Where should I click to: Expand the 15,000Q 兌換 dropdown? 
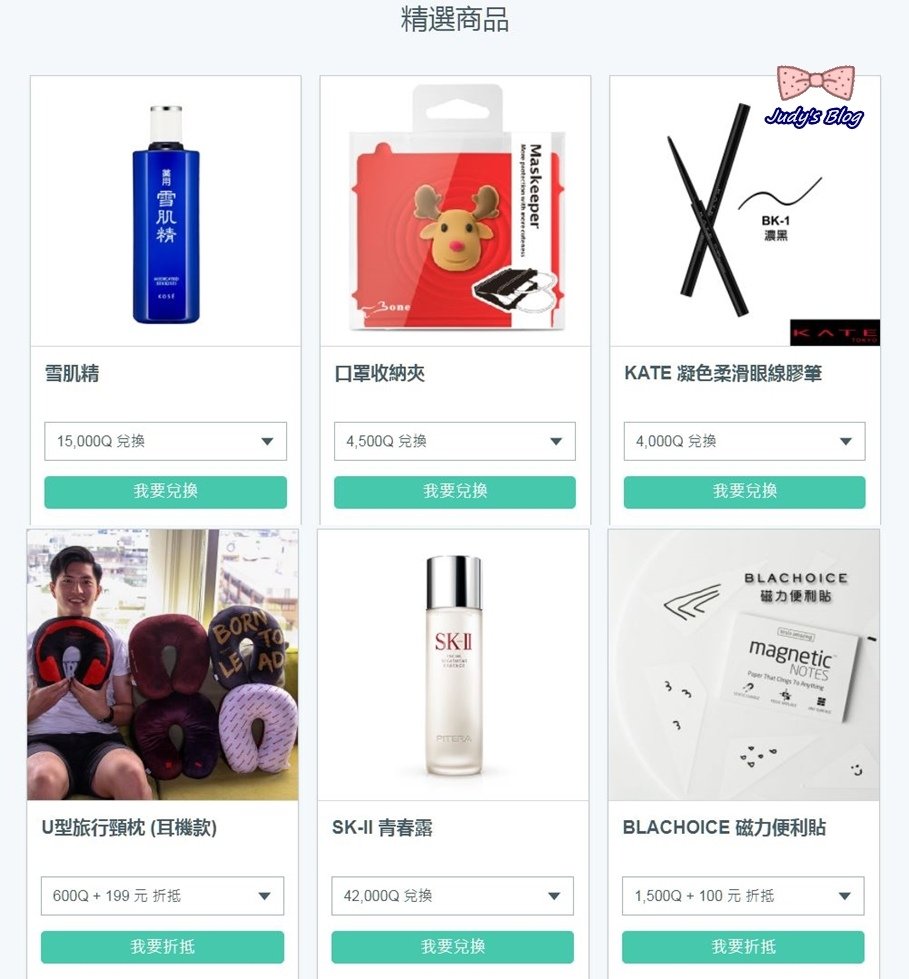point(165,441)
